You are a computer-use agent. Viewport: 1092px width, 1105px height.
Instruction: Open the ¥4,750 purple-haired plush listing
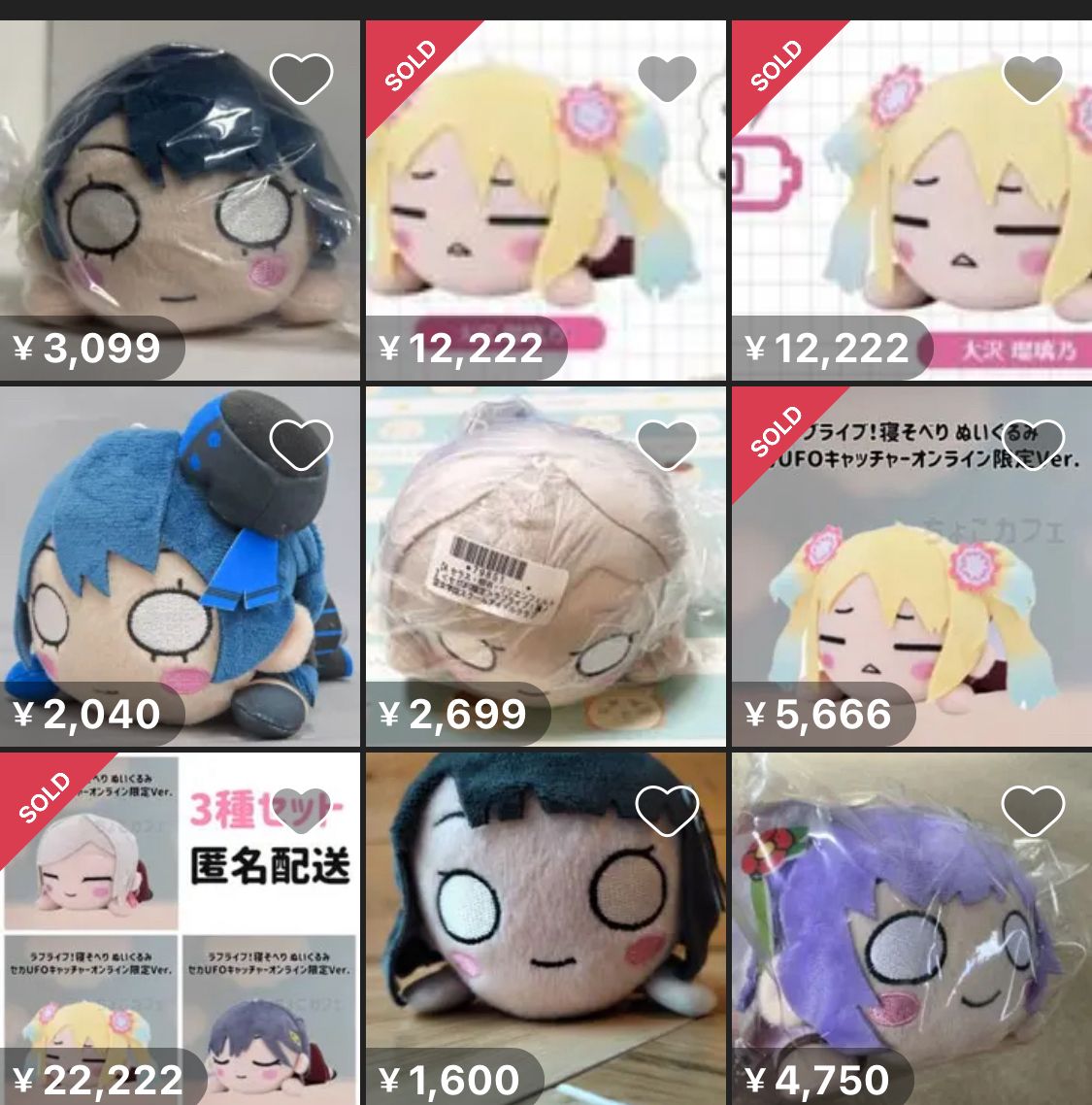coord(910,932)
